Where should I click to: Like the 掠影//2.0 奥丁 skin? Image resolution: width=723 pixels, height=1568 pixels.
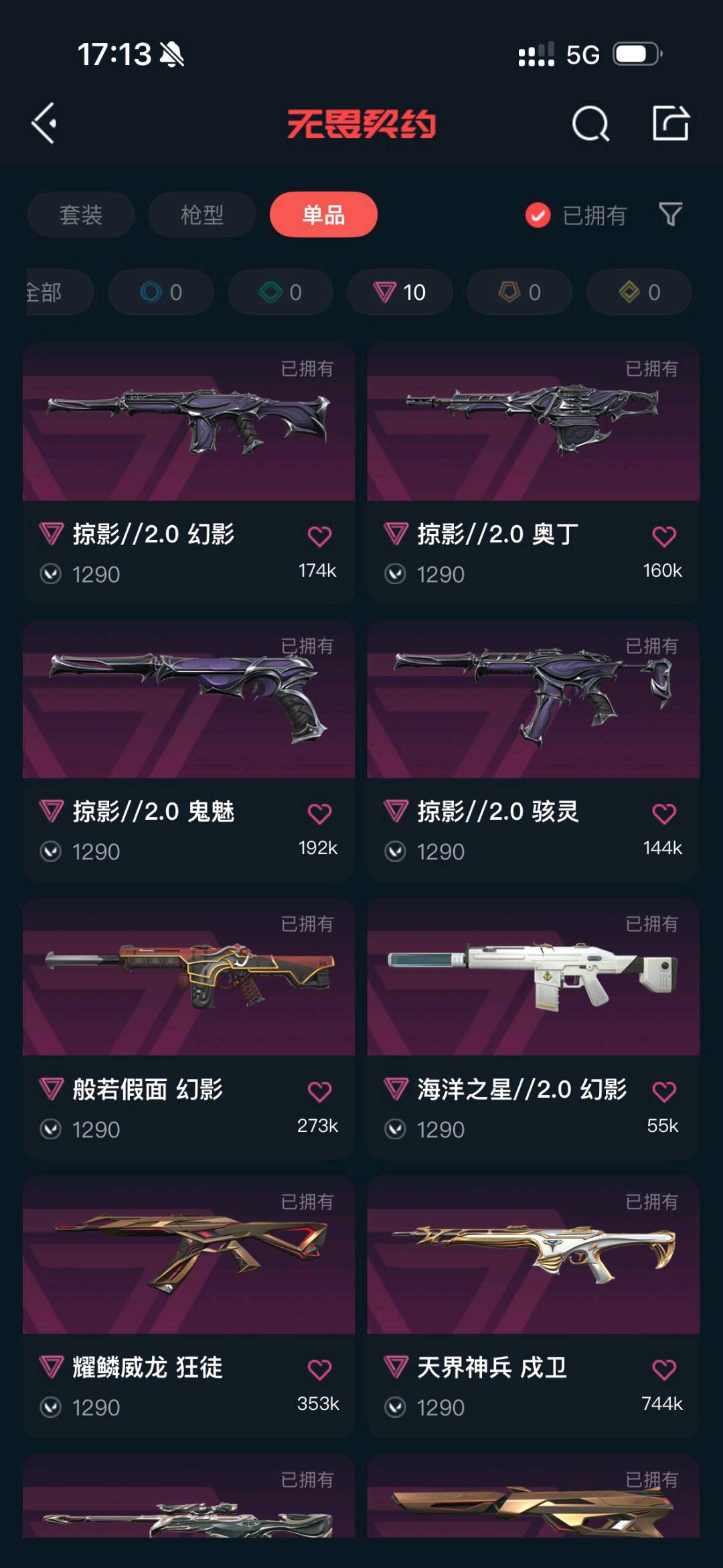coord(663,536)
